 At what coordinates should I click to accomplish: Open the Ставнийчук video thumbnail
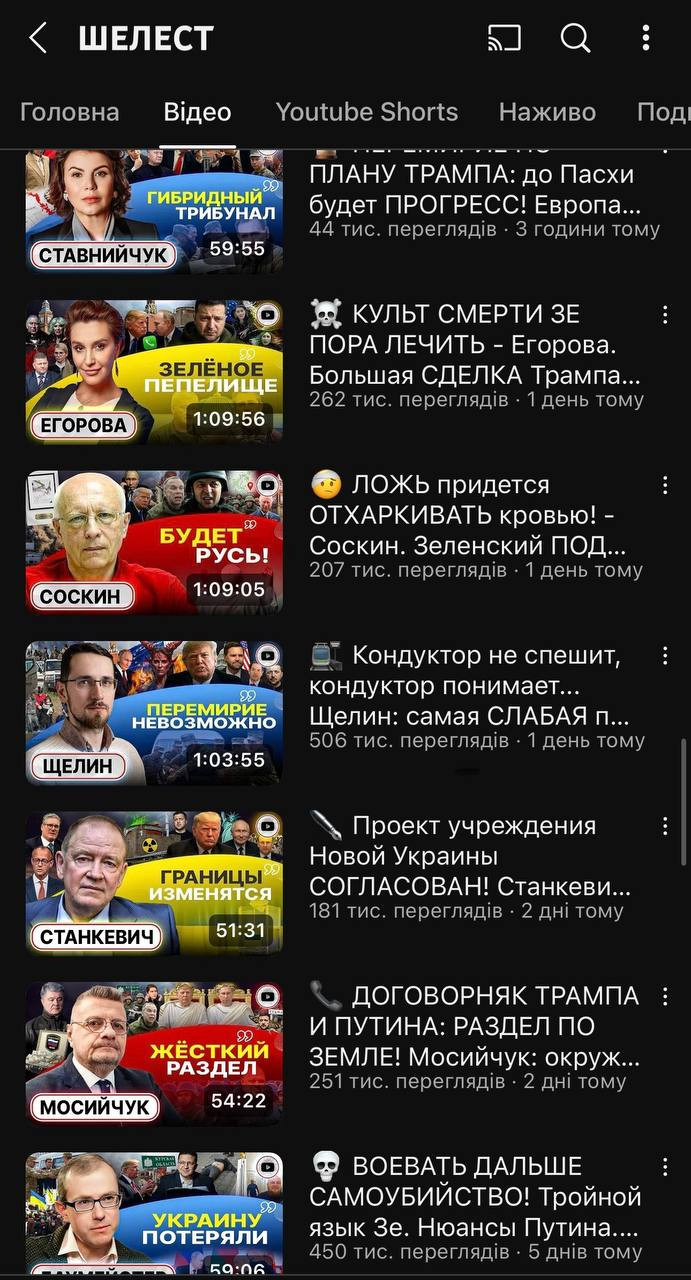154,210
